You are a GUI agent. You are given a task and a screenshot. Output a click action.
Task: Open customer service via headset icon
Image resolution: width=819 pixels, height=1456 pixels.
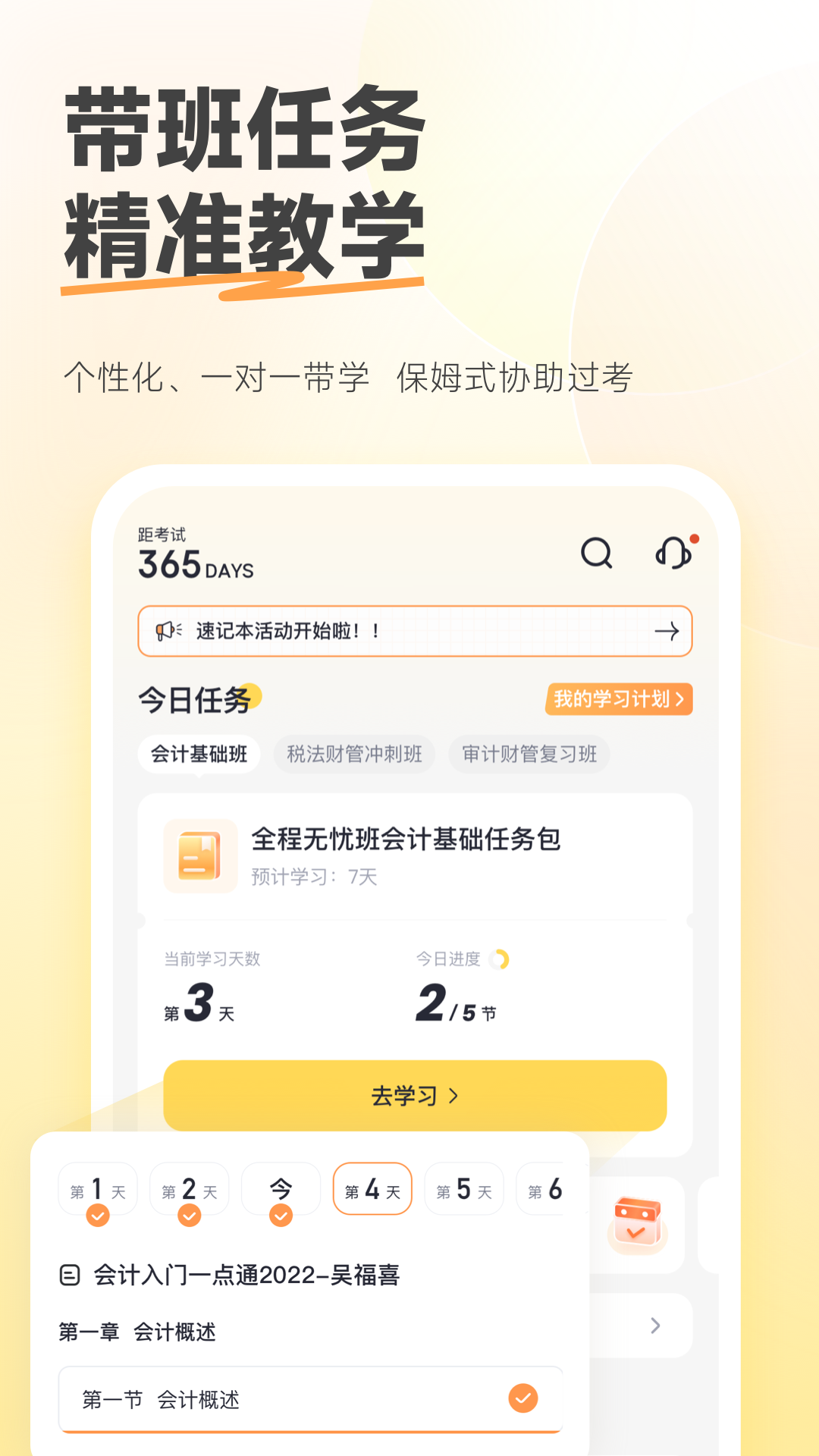point(674,553)
